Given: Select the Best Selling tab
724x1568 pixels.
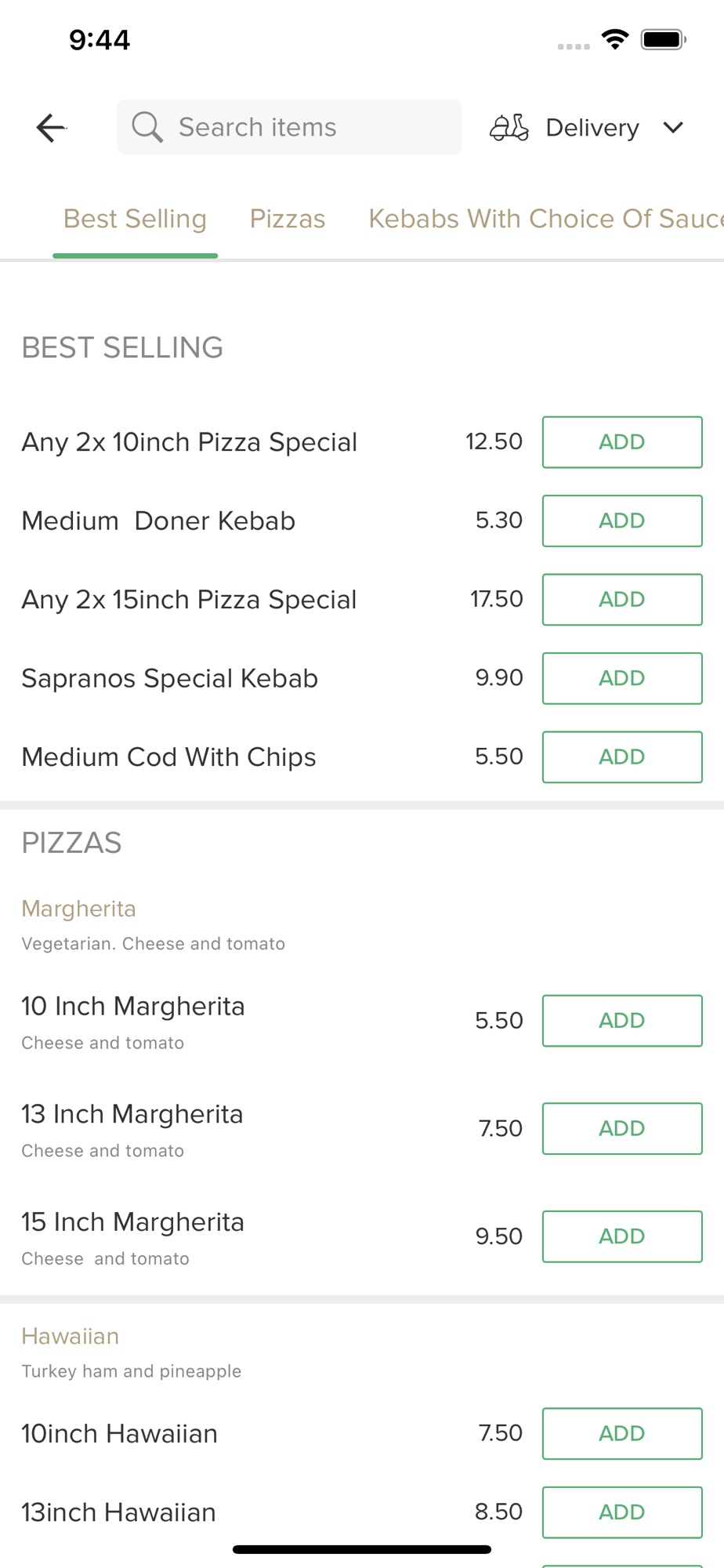Looking at the screenshot, I should point(135,219).
